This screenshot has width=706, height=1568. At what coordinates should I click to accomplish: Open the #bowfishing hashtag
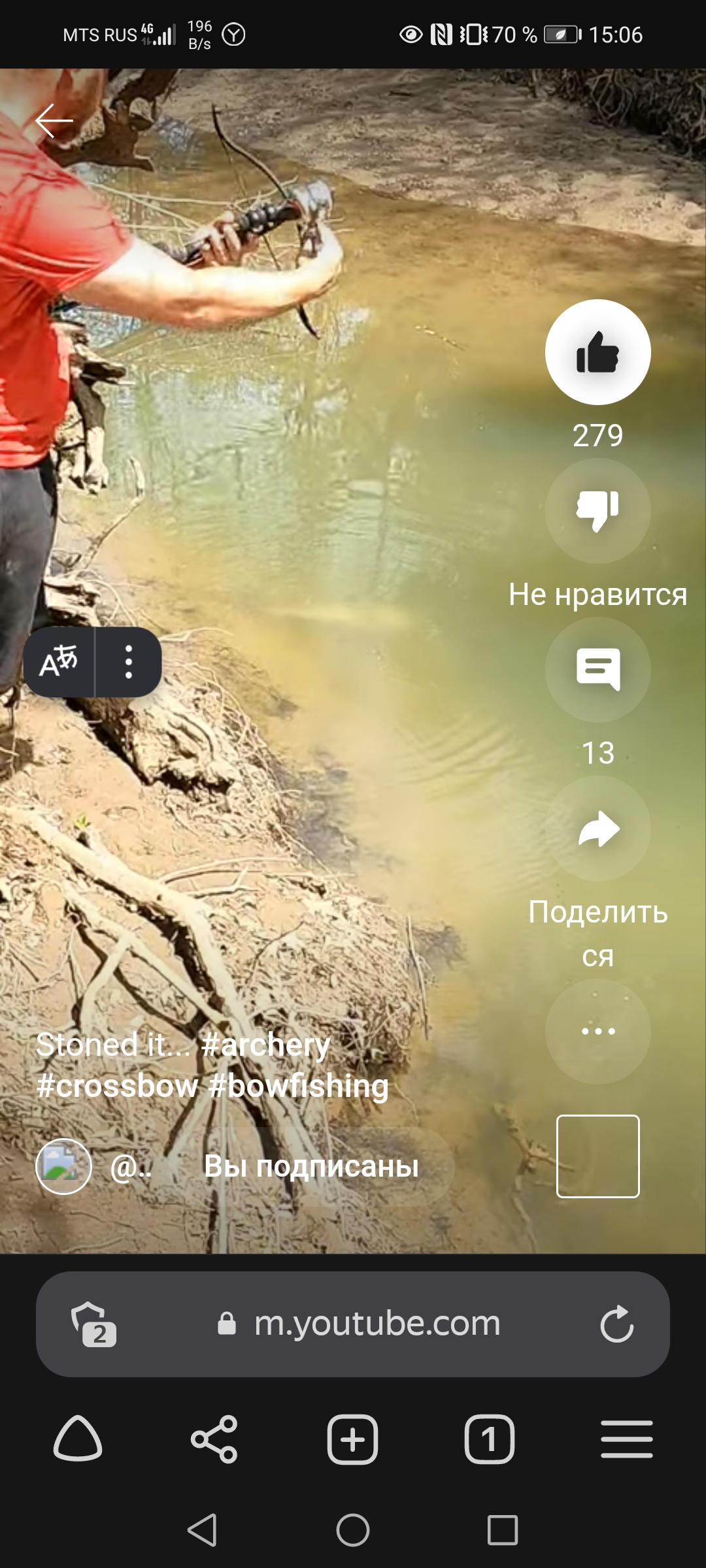pos(298,1086)
